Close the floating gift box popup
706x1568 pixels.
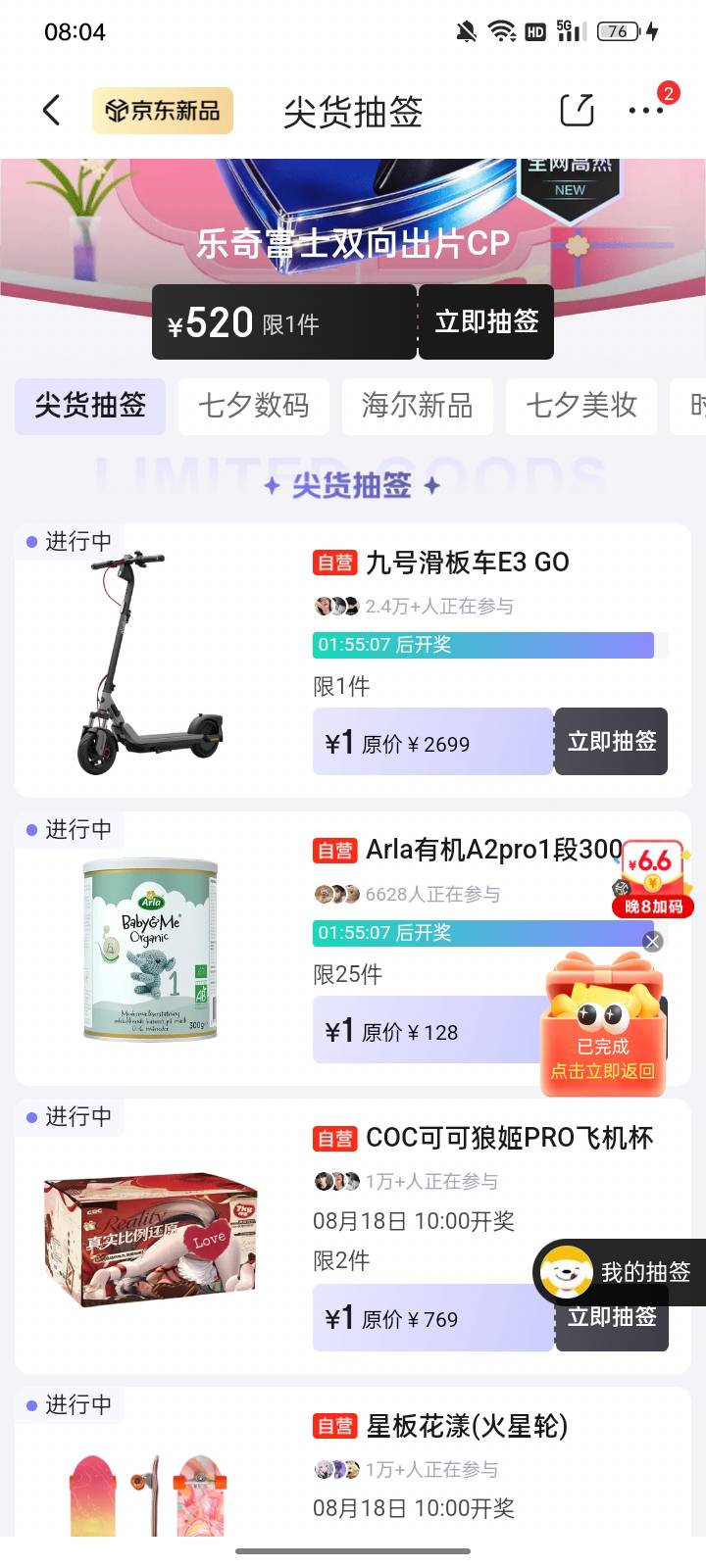click(x=652, y=941)
